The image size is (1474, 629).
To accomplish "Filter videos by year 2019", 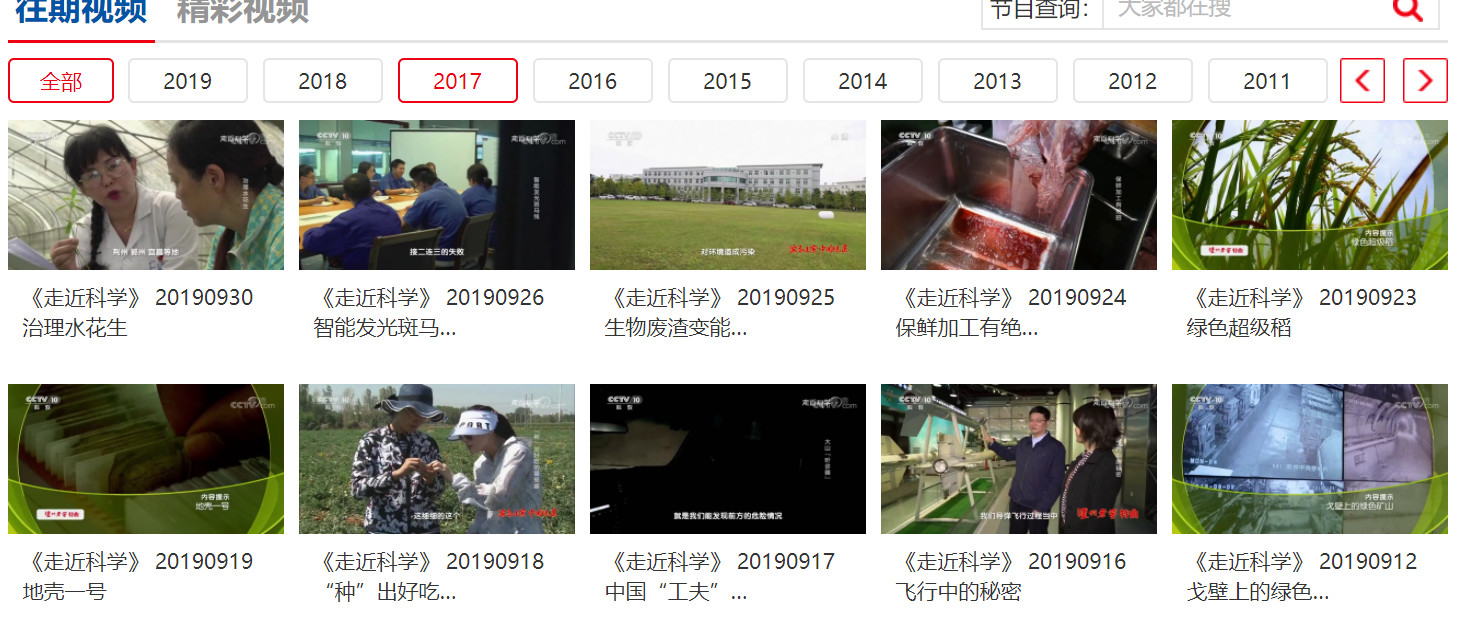I will [187, 81].
